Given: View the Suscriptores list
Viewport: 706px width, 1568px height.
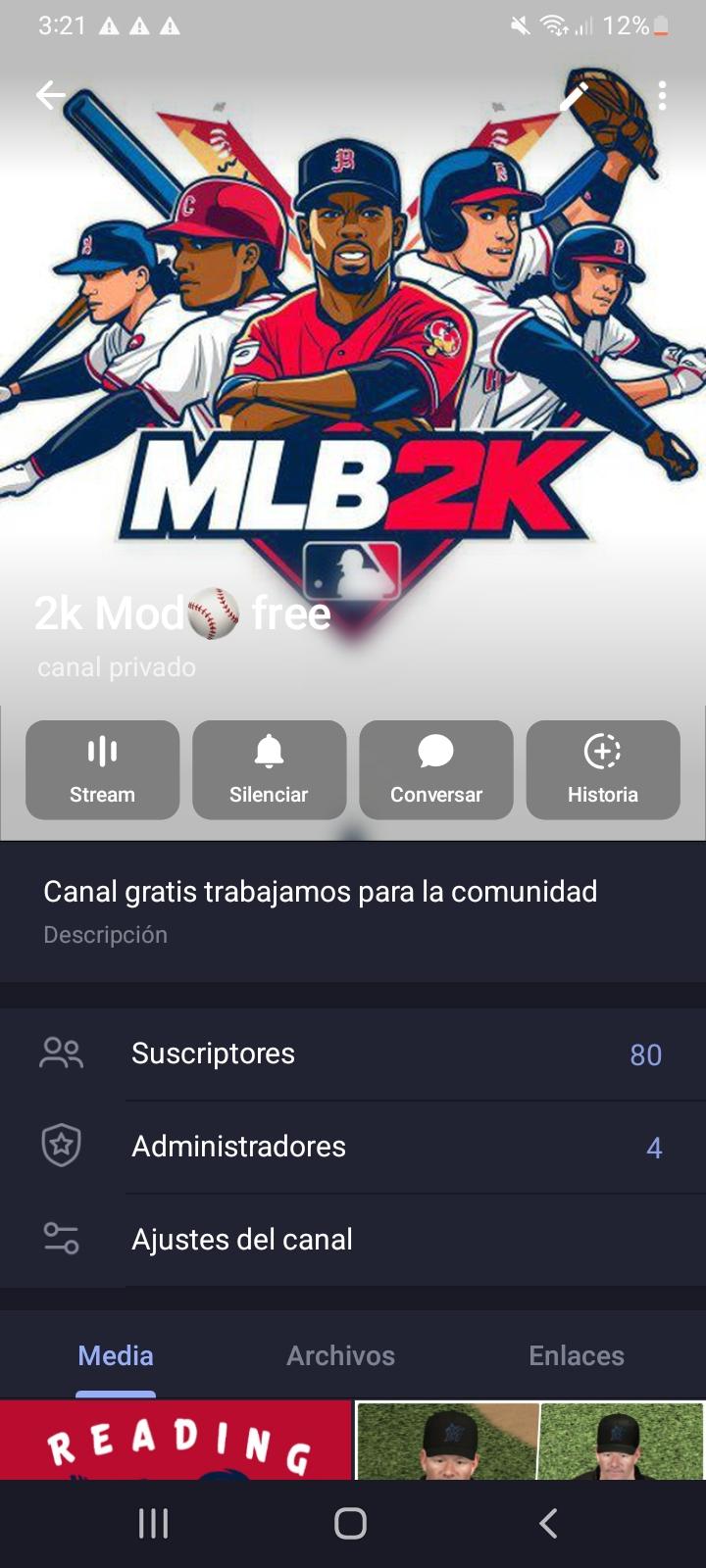Looking at the screenshot, I should 353,1053.
